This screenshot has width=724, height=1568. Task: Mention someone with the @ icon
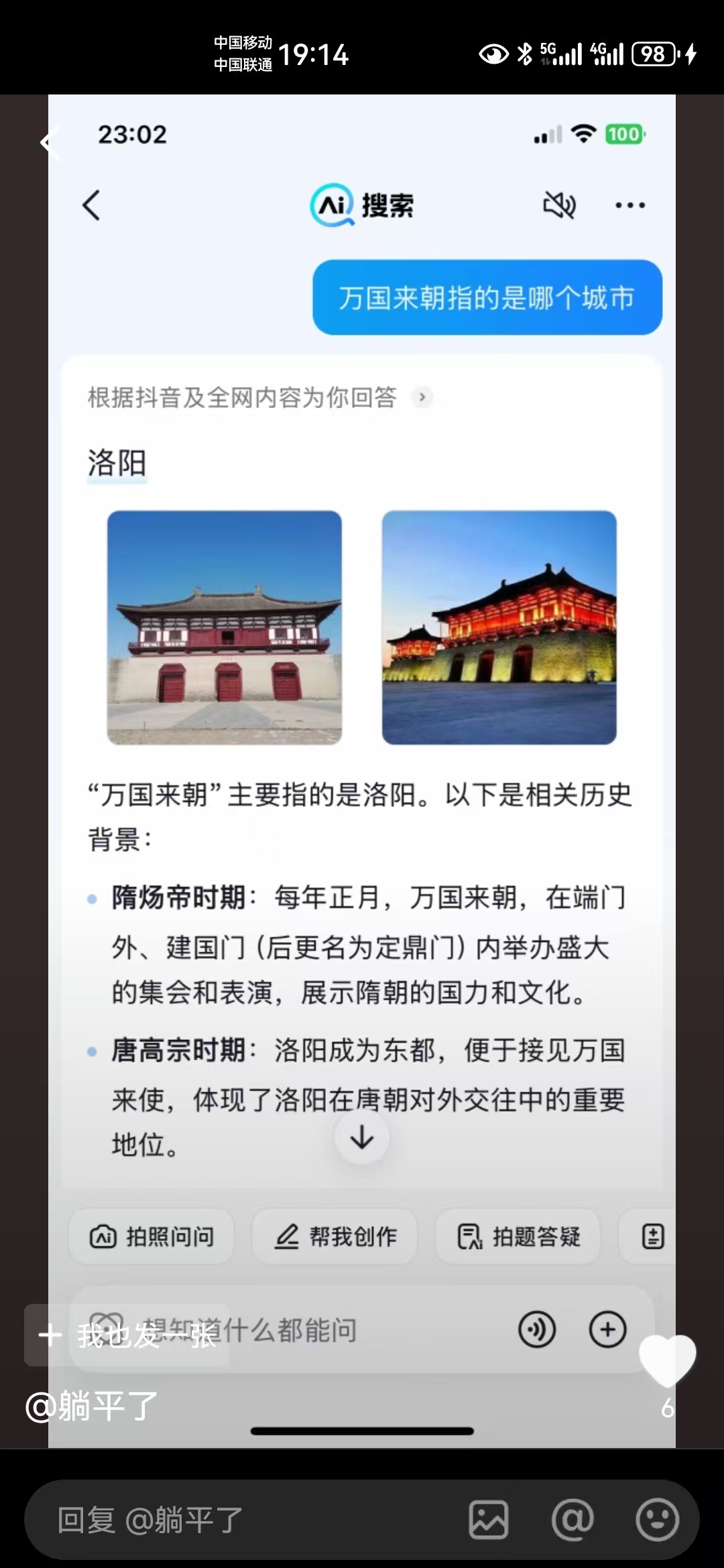[x=572, y=1520]
